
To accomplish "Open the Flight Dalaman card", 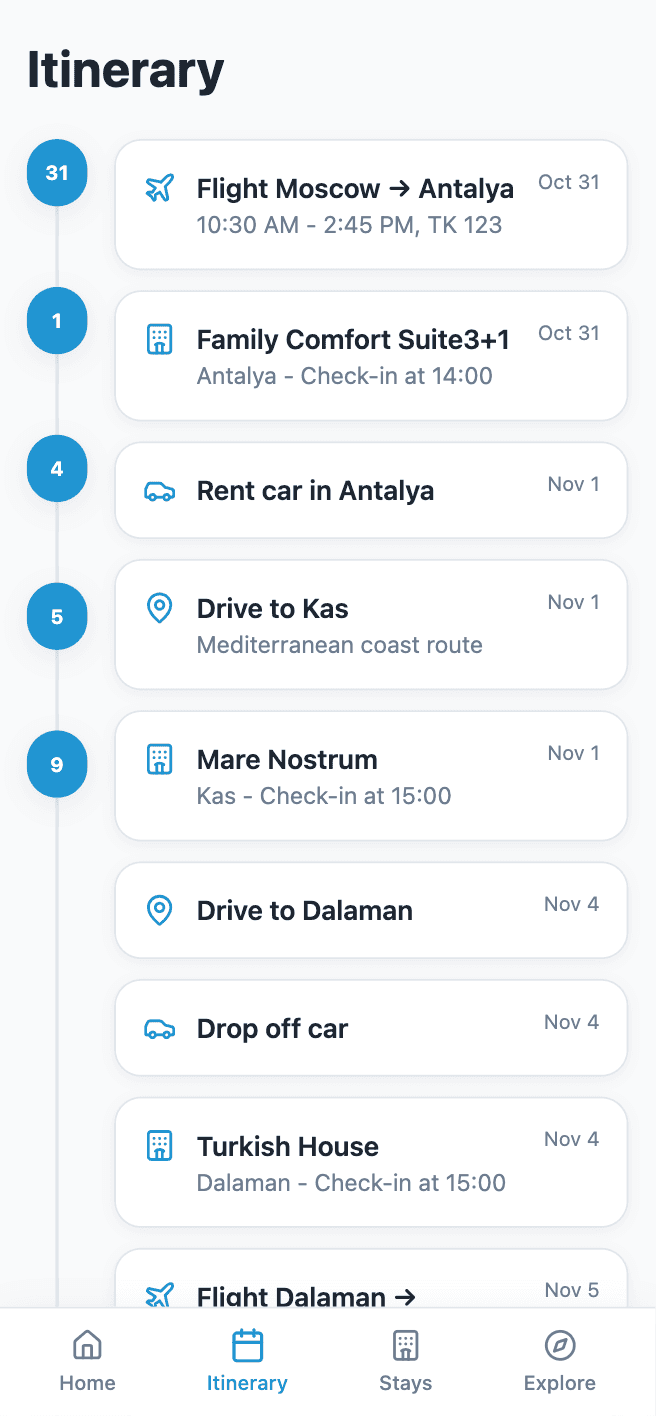I will pyautogui.click(x=371, y=1283).
